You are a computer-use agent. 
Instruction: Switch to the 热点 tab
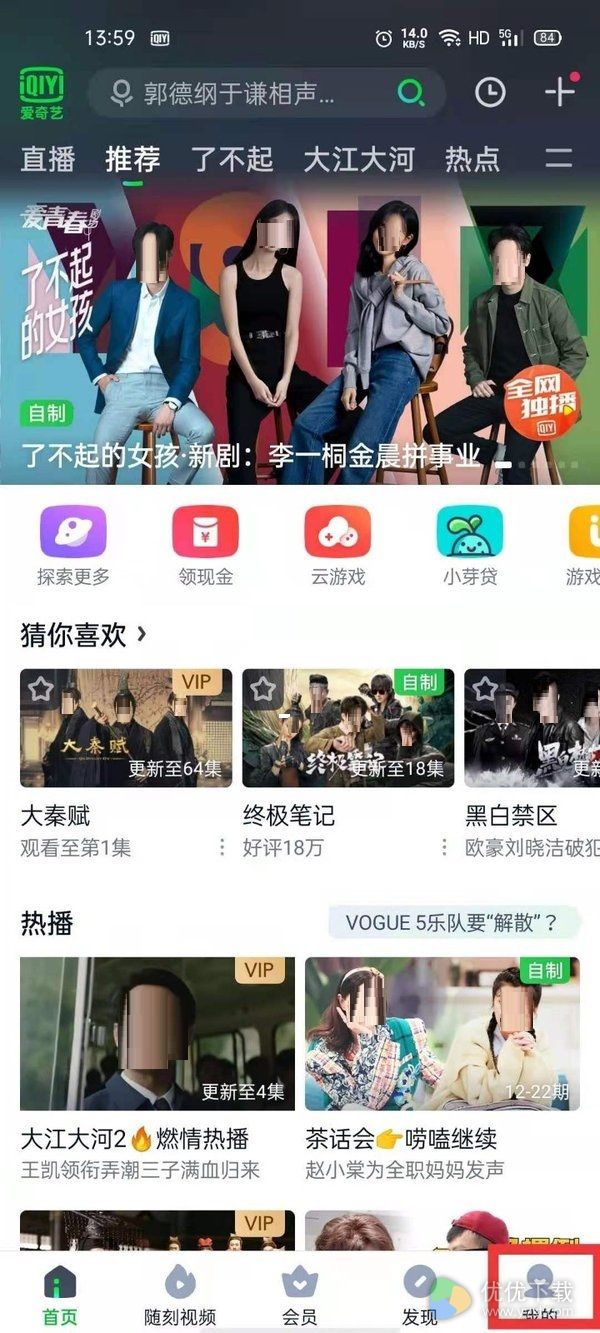coord(472,160)
